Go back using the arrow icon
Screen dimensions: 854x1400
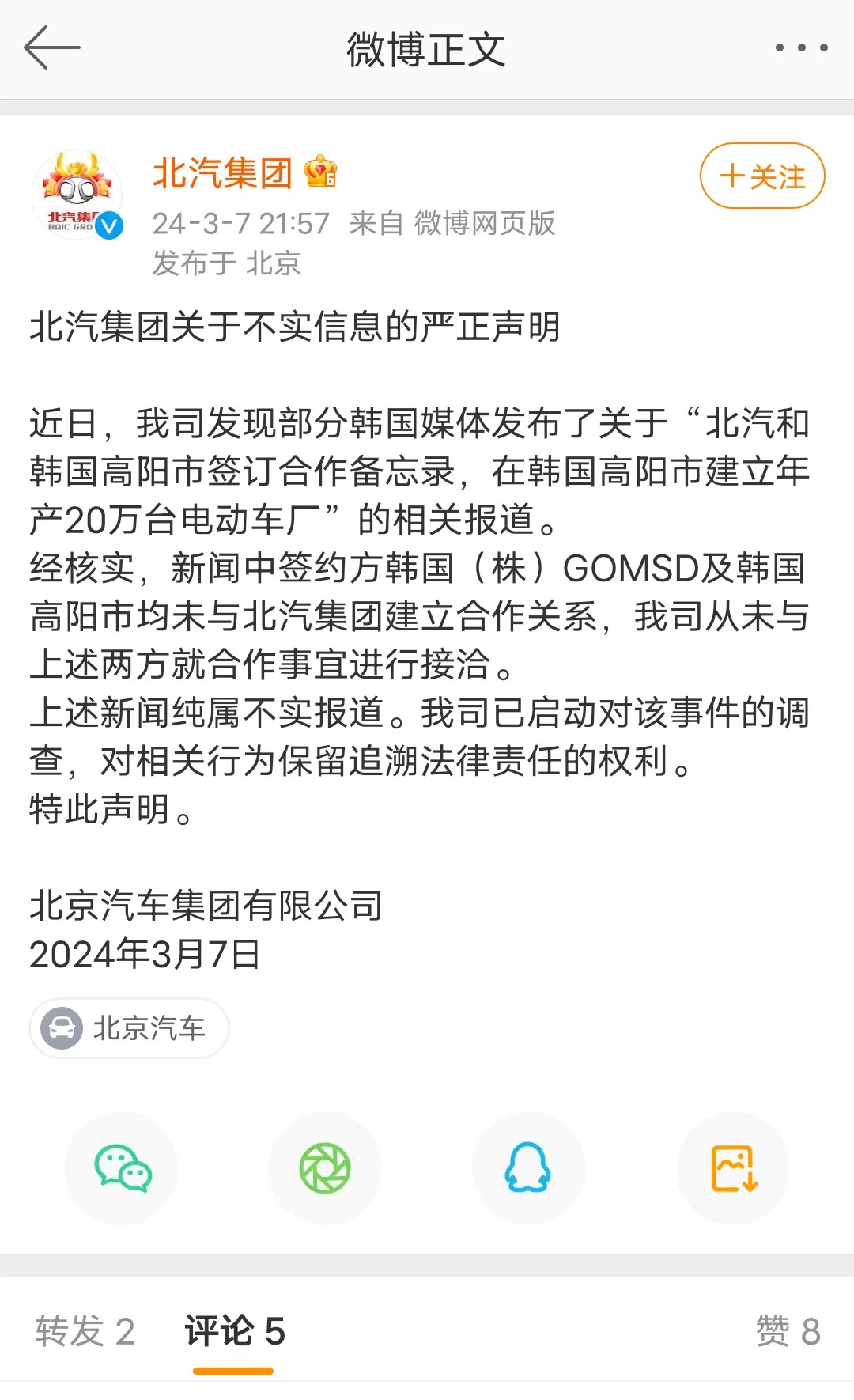click(52, 47)
